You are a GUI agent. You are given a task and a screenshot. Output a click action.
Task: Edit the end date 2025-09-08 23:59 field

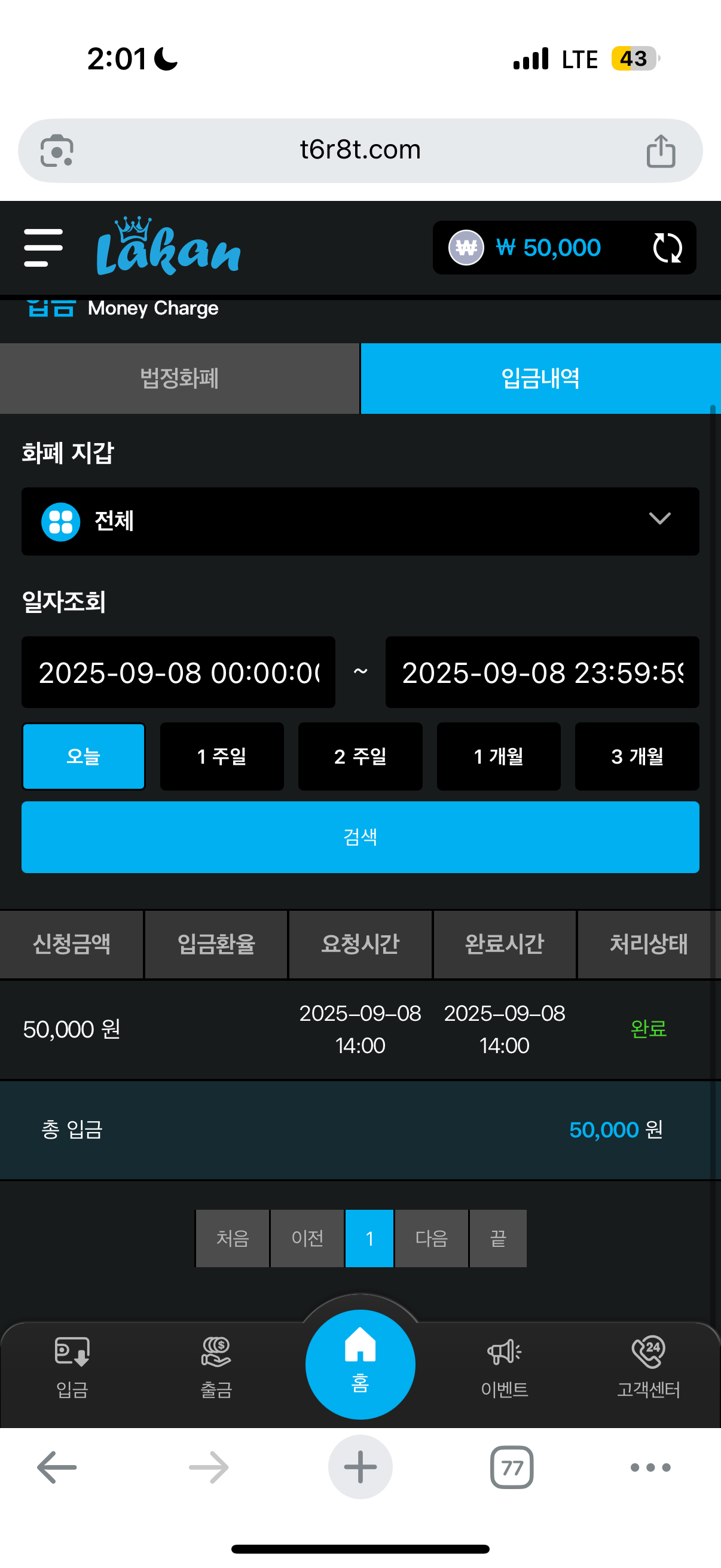coord(542,672)
